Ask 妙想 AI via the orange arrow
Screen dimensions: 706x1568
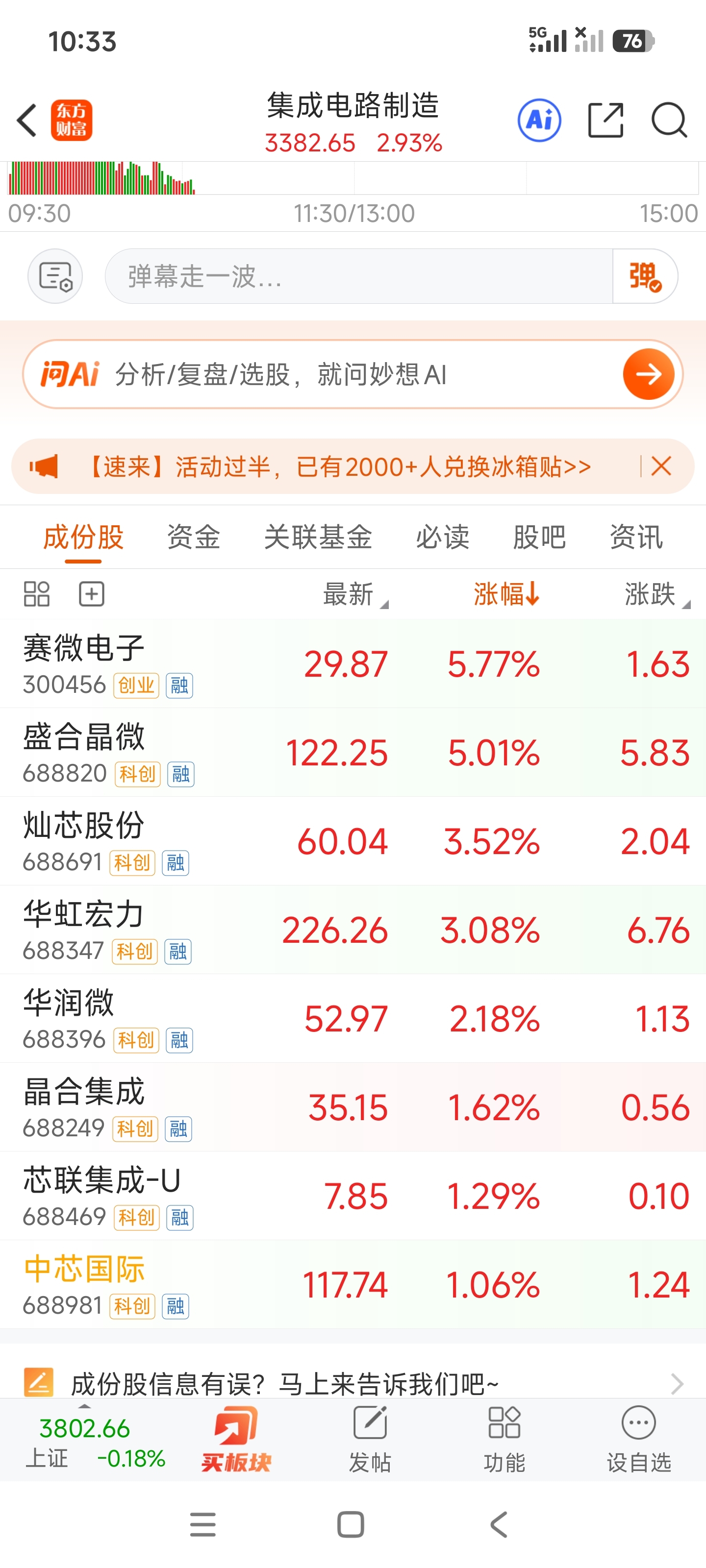coord(648,374)
